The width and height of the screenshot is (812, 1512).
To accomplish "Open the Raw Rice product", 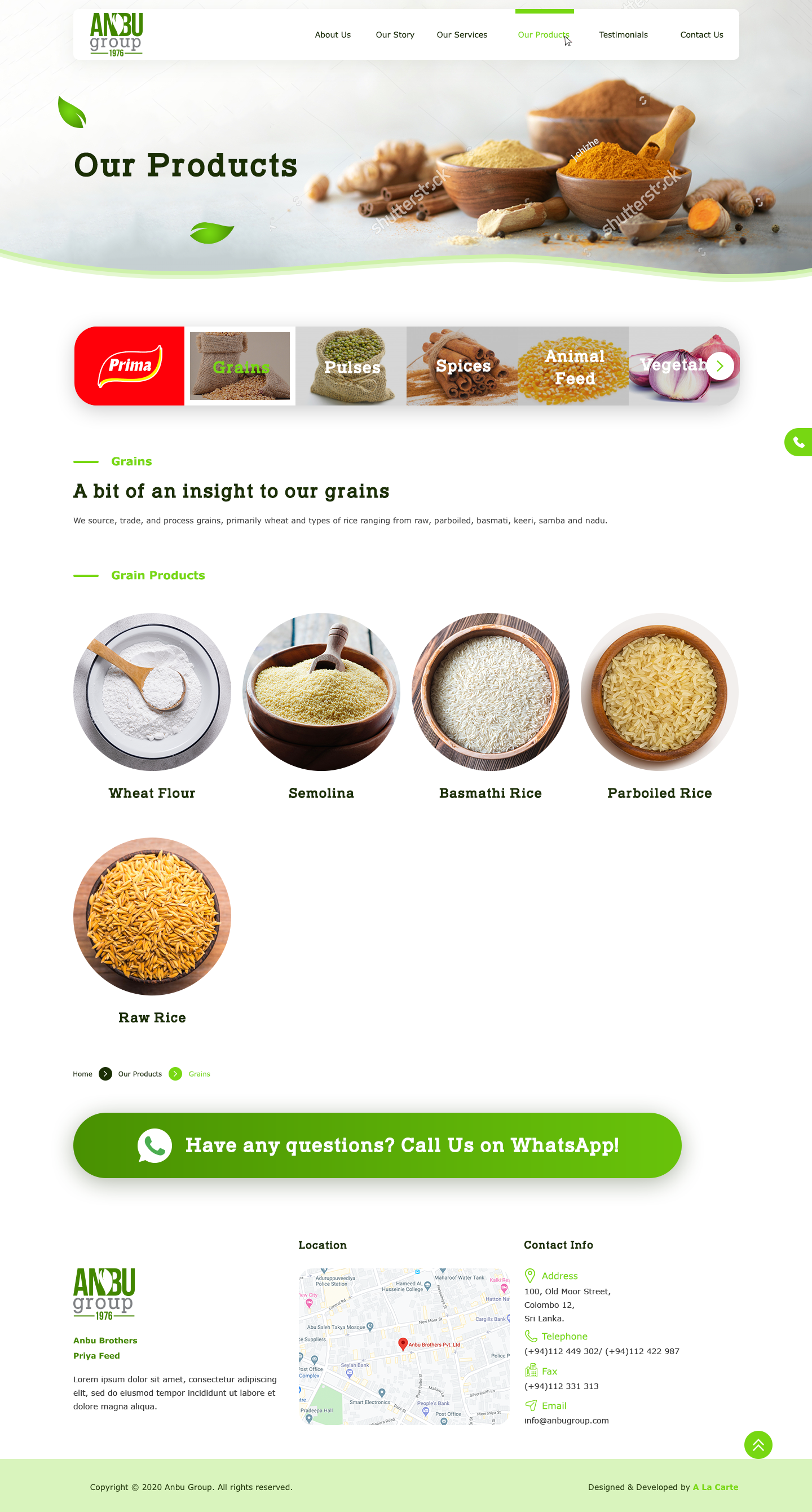I will [152, 916].
